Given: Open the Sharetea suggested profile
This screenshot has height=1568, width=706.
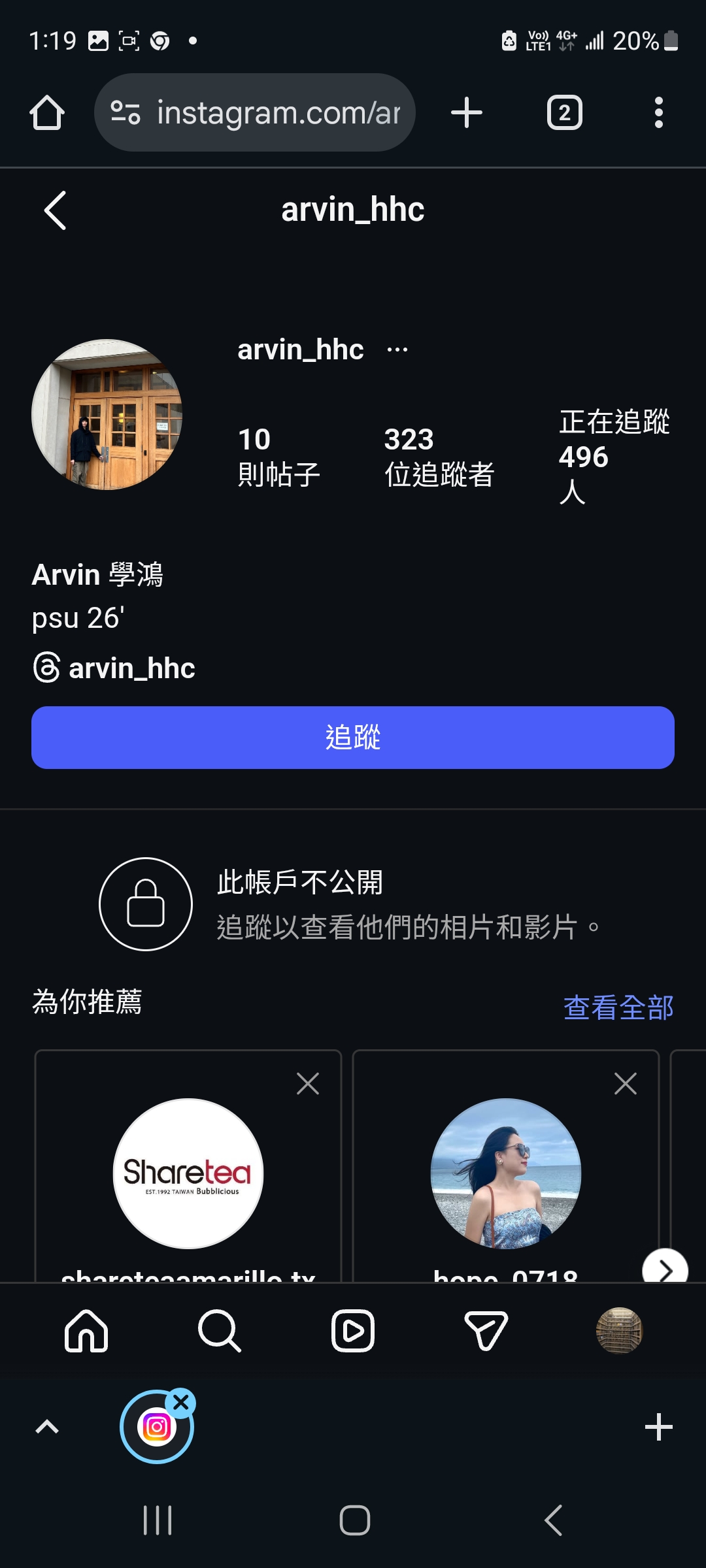Looking at the screenshot, I should [x=188, y=1173].
